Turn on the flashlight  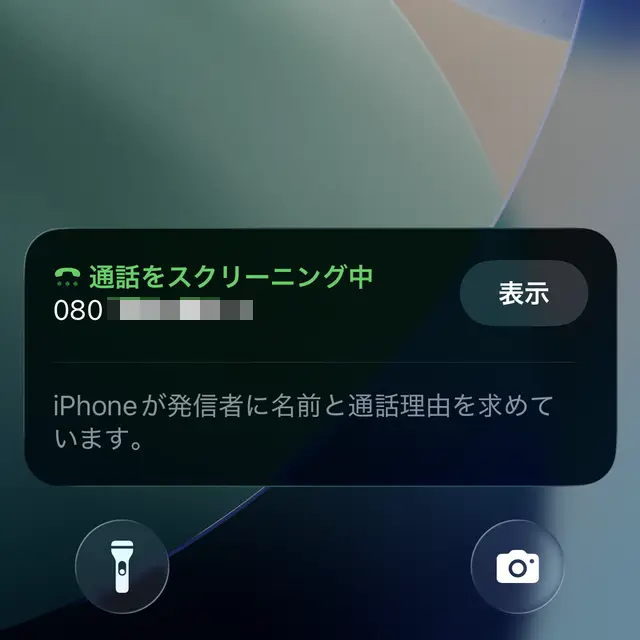tap(122, 567)
